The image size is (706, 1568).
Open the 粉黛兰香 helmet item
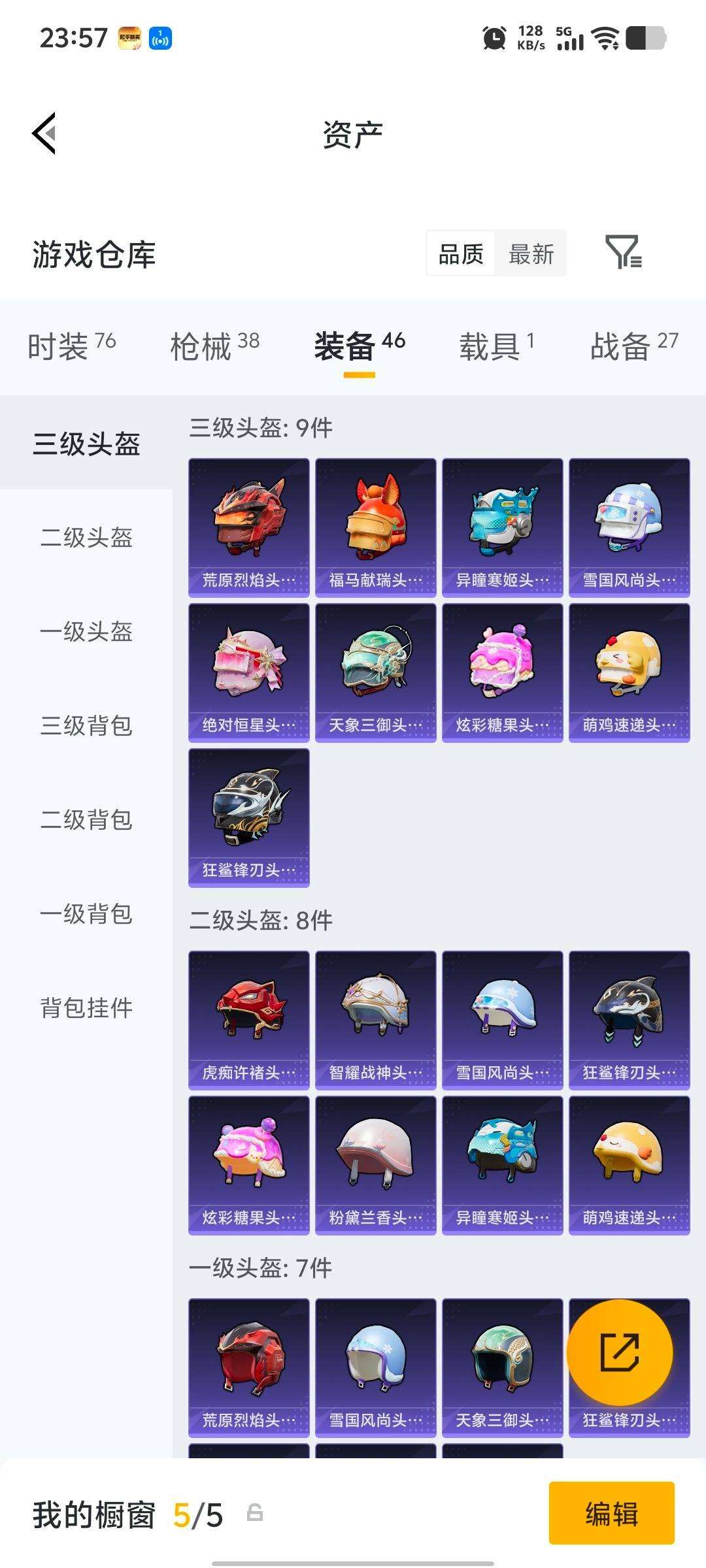tap(375, 1165)
